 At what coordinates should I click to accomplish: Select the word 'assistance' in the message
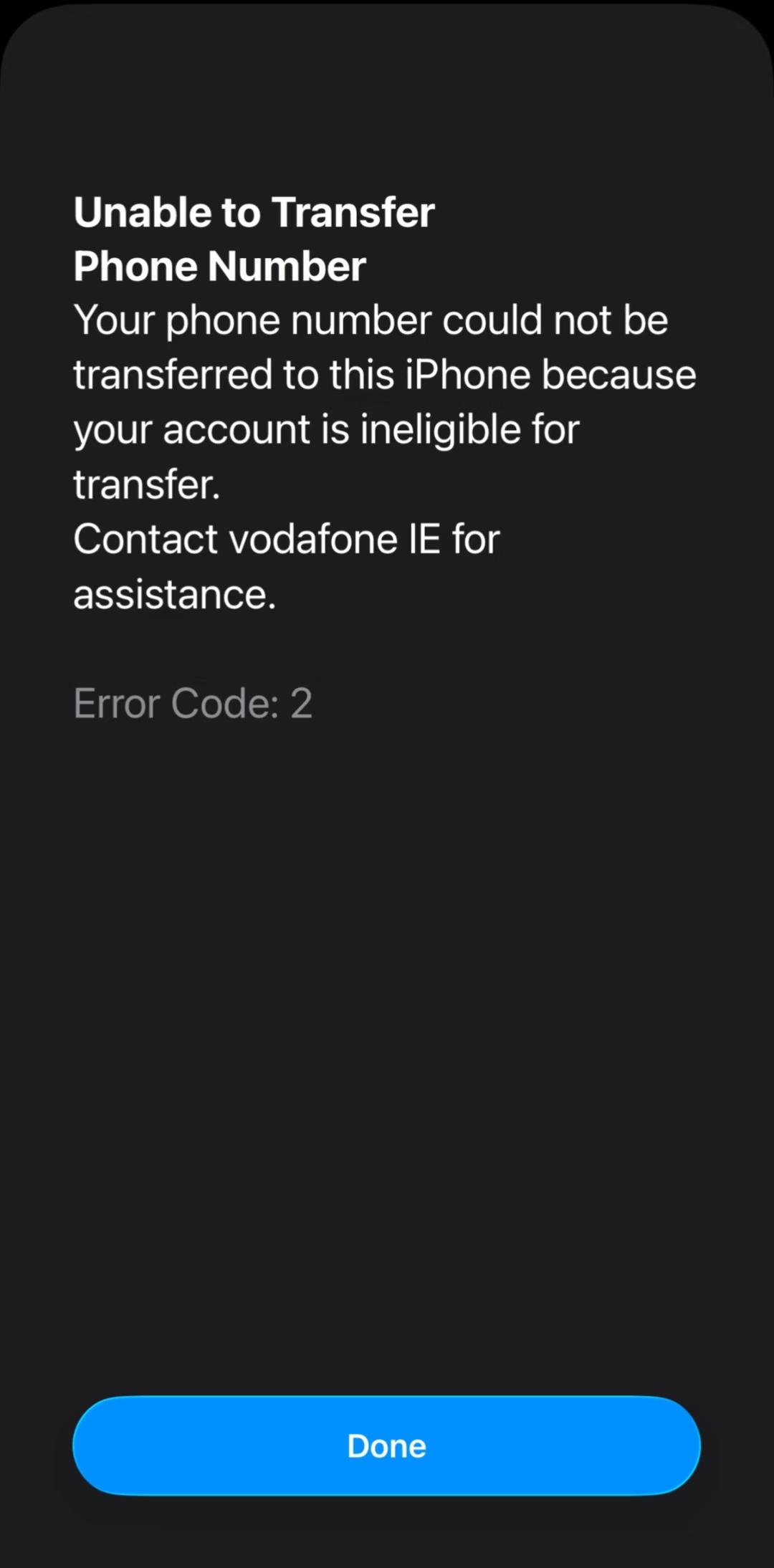(x=174, y=593)
